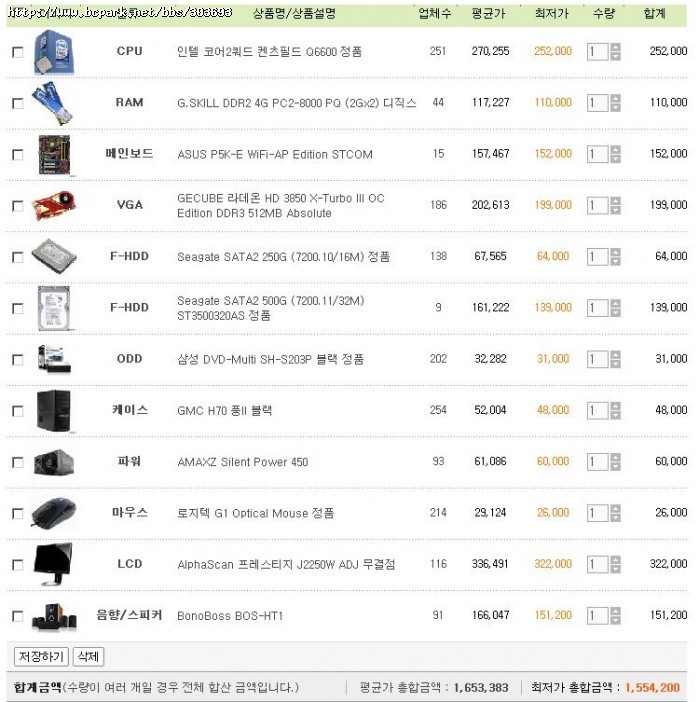Select the ODD row checkbox

click(17, 360)
